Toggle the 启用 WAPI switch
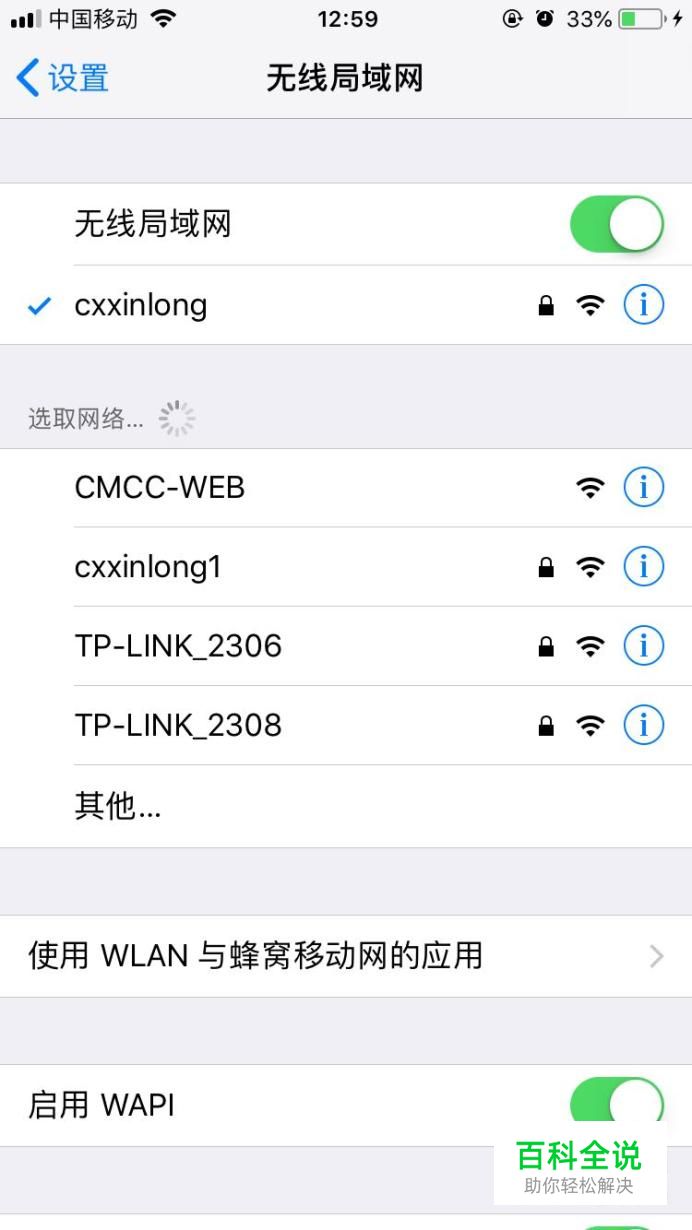This screenshot has height=1230, width=692. click(616, 1104)
